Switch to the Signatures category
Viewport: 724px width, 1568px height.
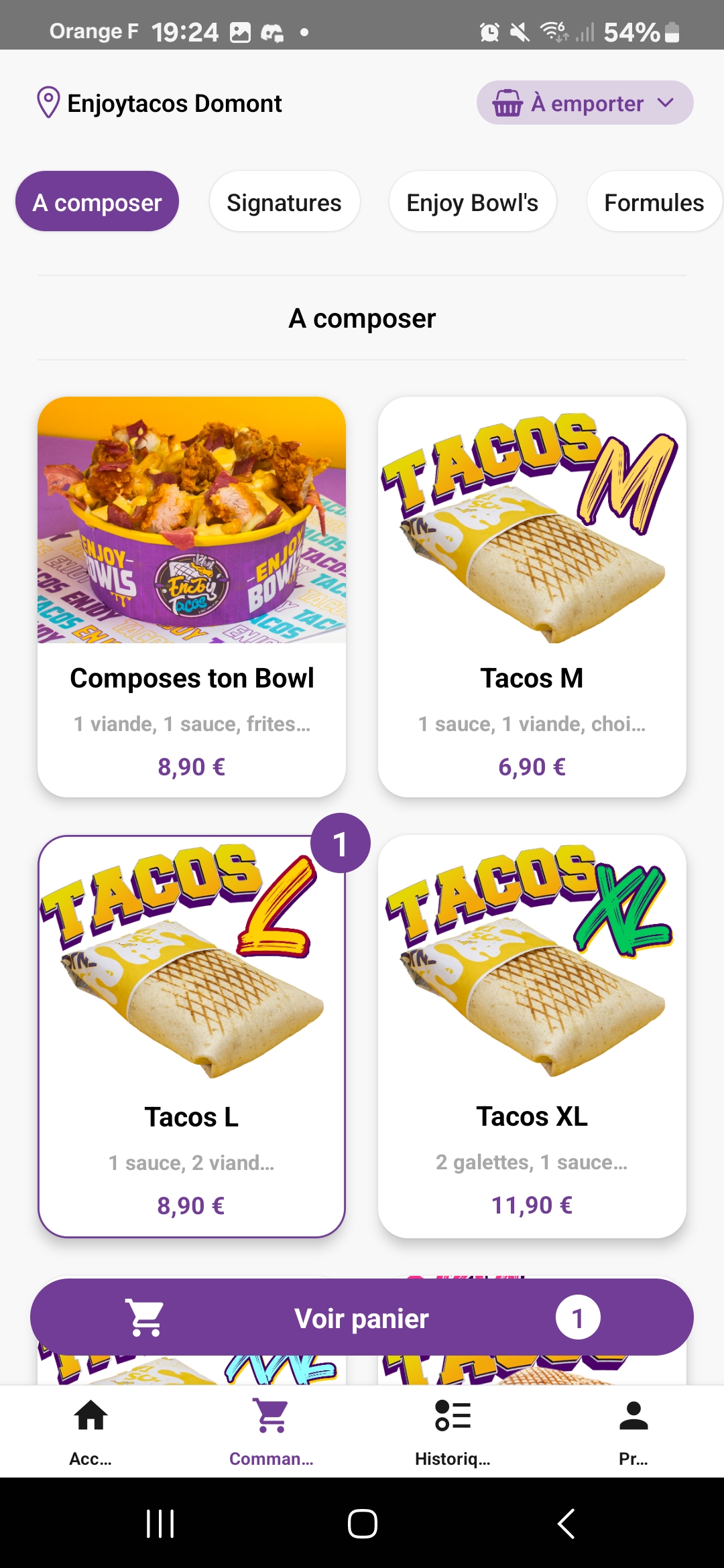(x=284, y=202)
